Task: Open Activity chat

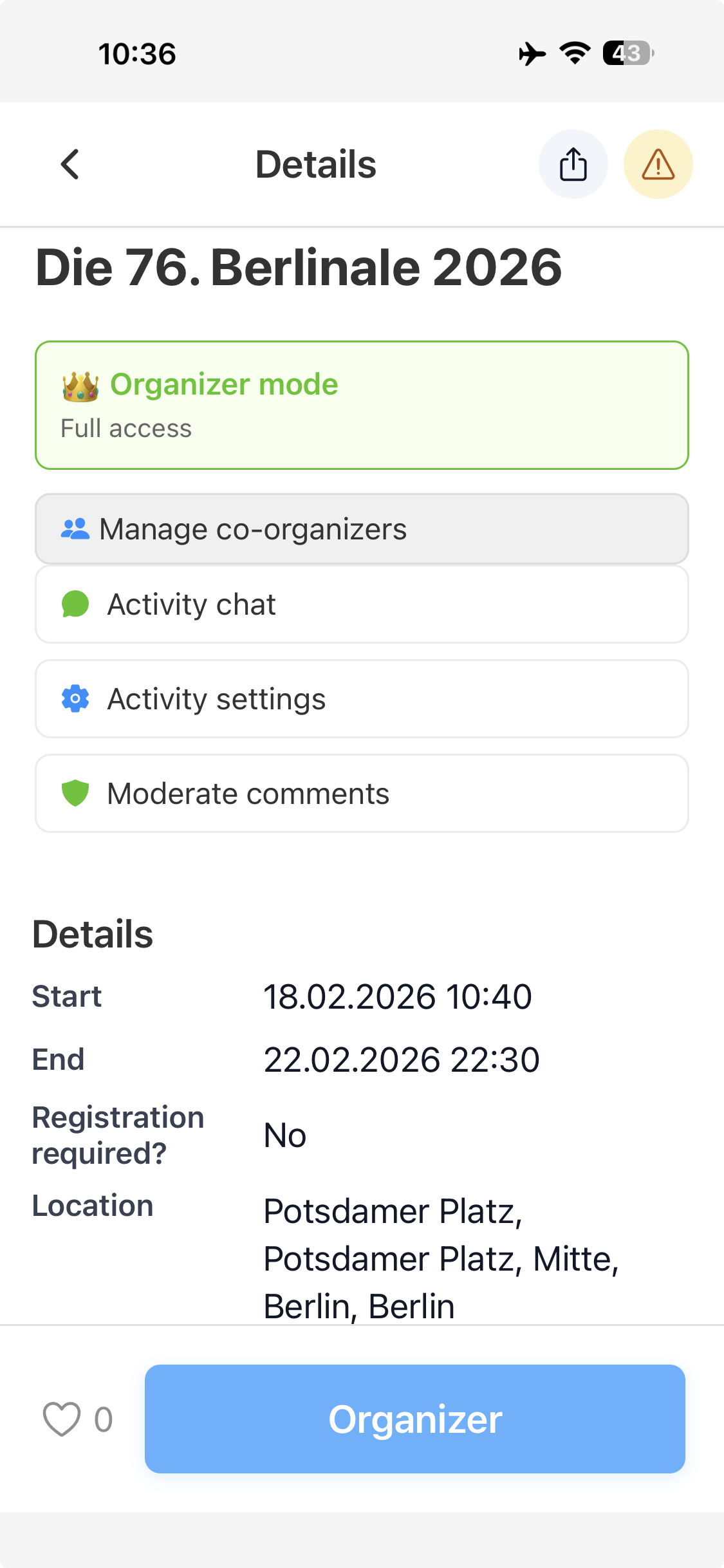Action: 362,604
